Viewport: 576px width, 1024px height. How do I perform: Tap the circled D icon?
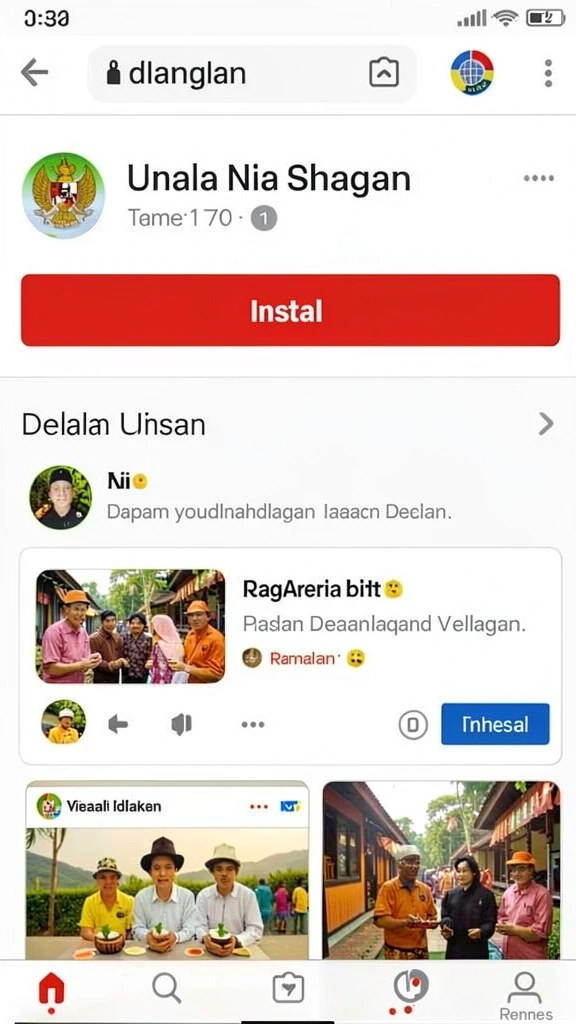coord(413,724)
